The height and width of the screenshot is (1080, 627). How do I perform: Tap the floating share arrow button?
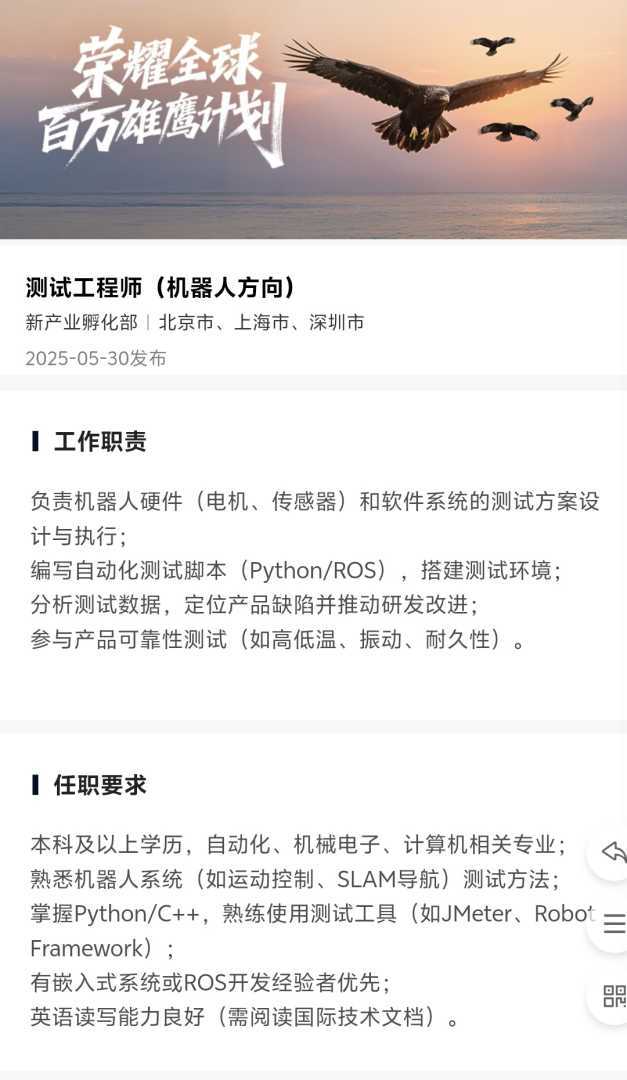[x=612, y=852]
